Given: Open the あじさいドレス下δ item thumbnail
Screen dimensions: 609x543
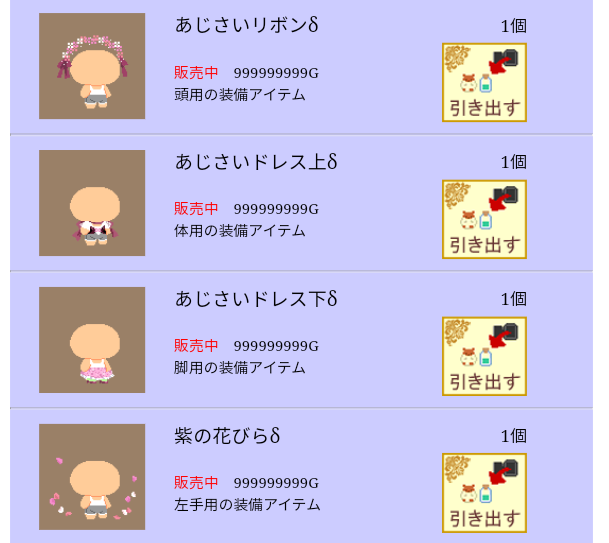Looking at the screenshot, I should [x=92, y=340].
